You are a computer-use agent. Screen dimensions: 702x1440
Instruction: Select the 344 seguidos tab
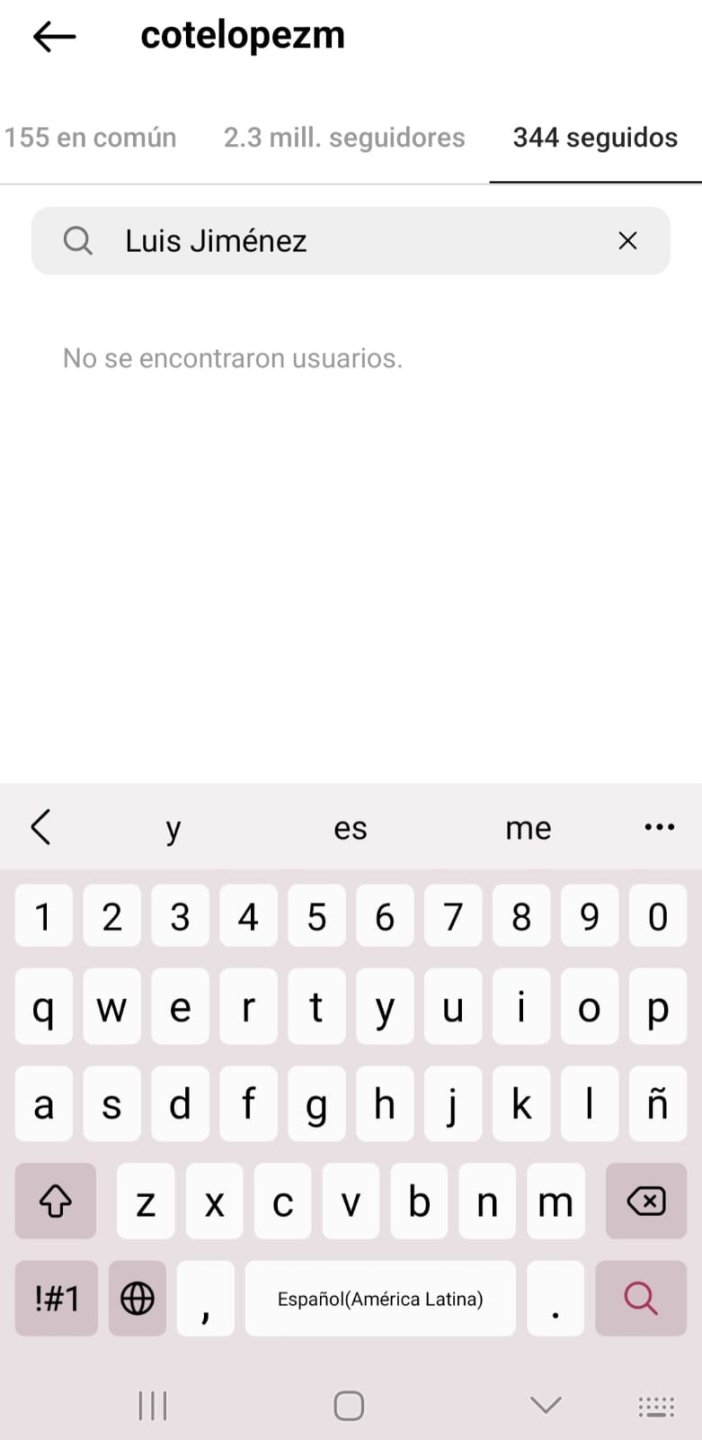(x=595, y=138)
